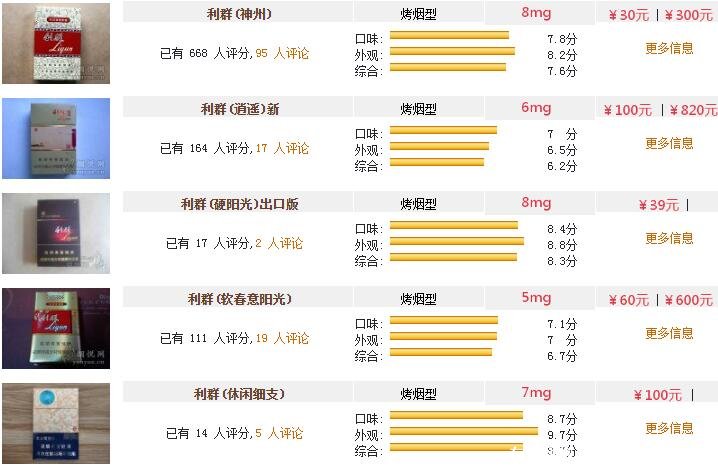
Task: Open the 利群(神州) product image
Action: pos(42,43)
